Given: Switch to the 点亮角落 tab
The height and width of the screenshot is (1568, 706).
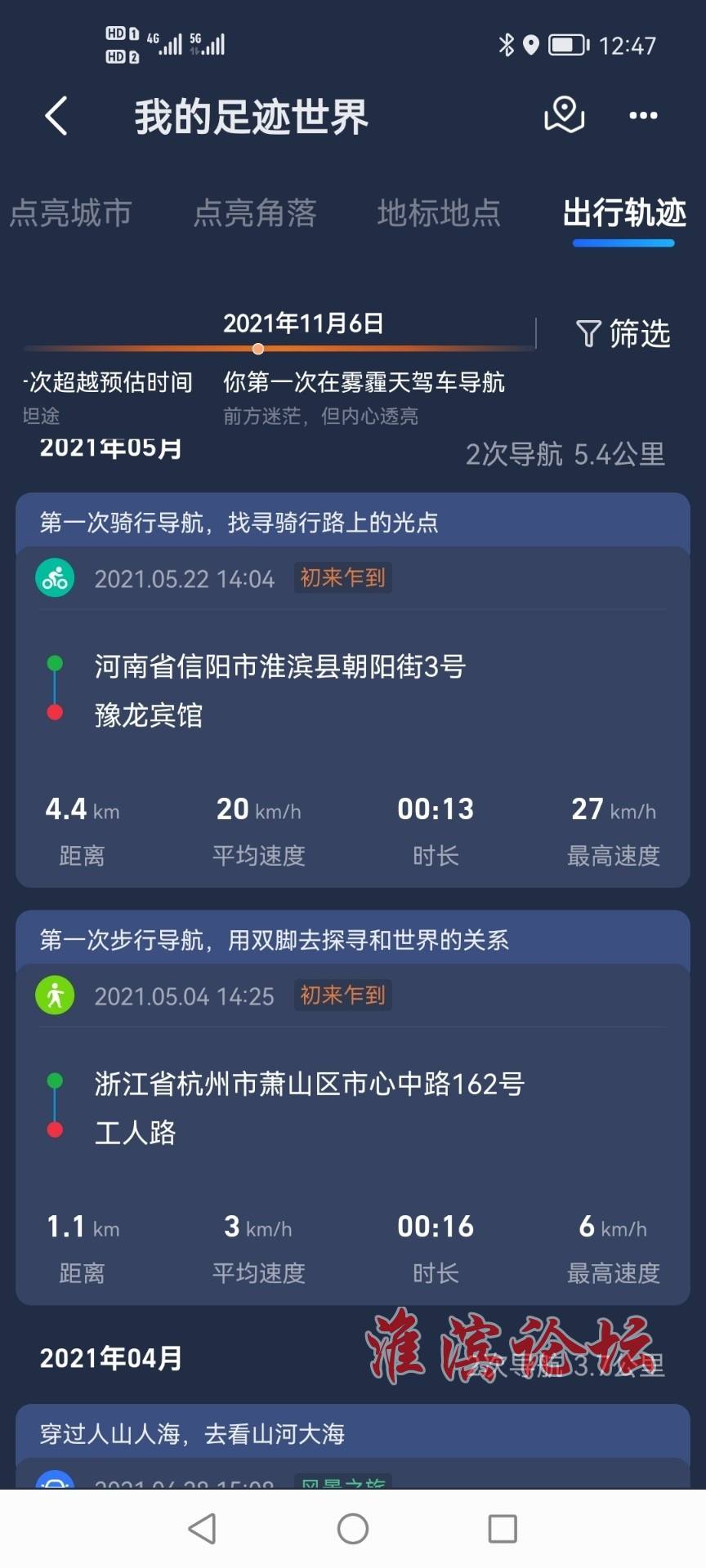Looking at the screenshot, I should tap(254, 212).
